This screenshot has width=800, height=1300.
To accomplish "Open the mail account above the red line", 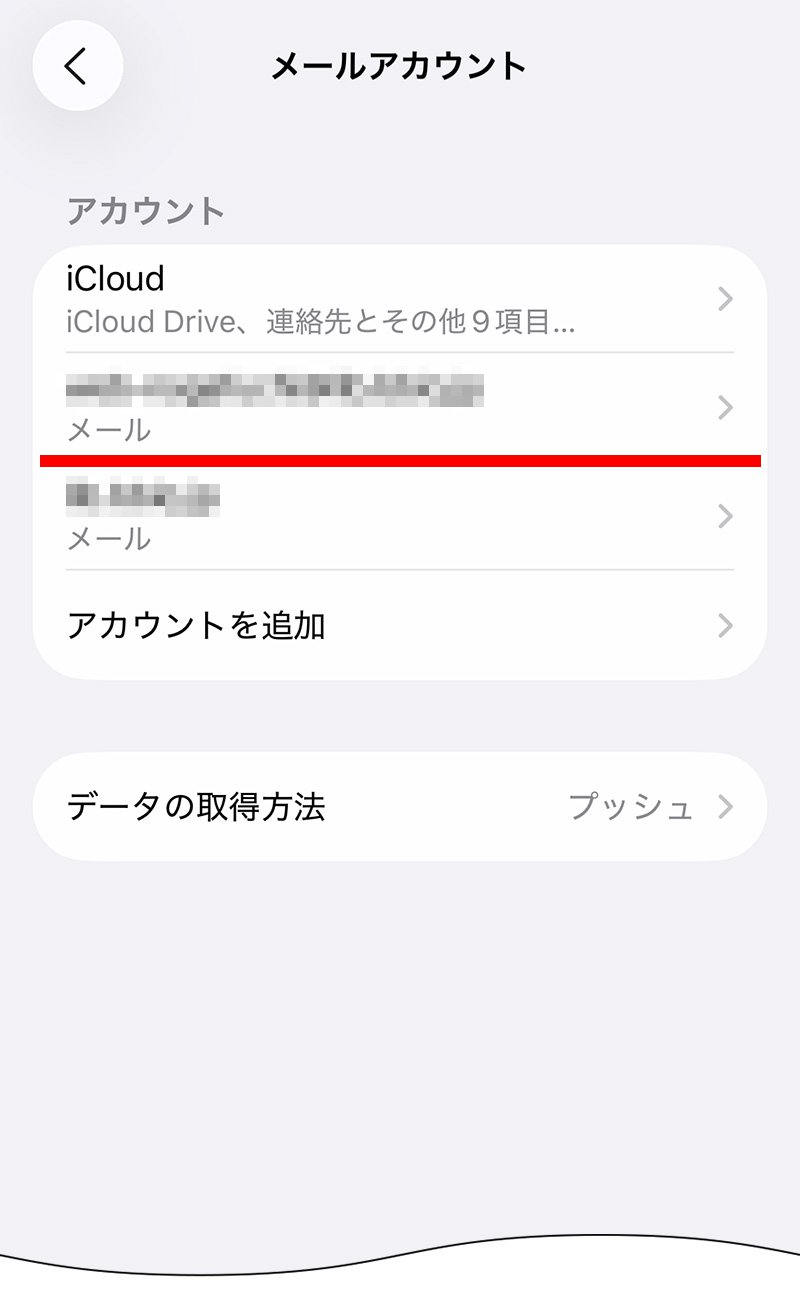I will tap(400, 406).
